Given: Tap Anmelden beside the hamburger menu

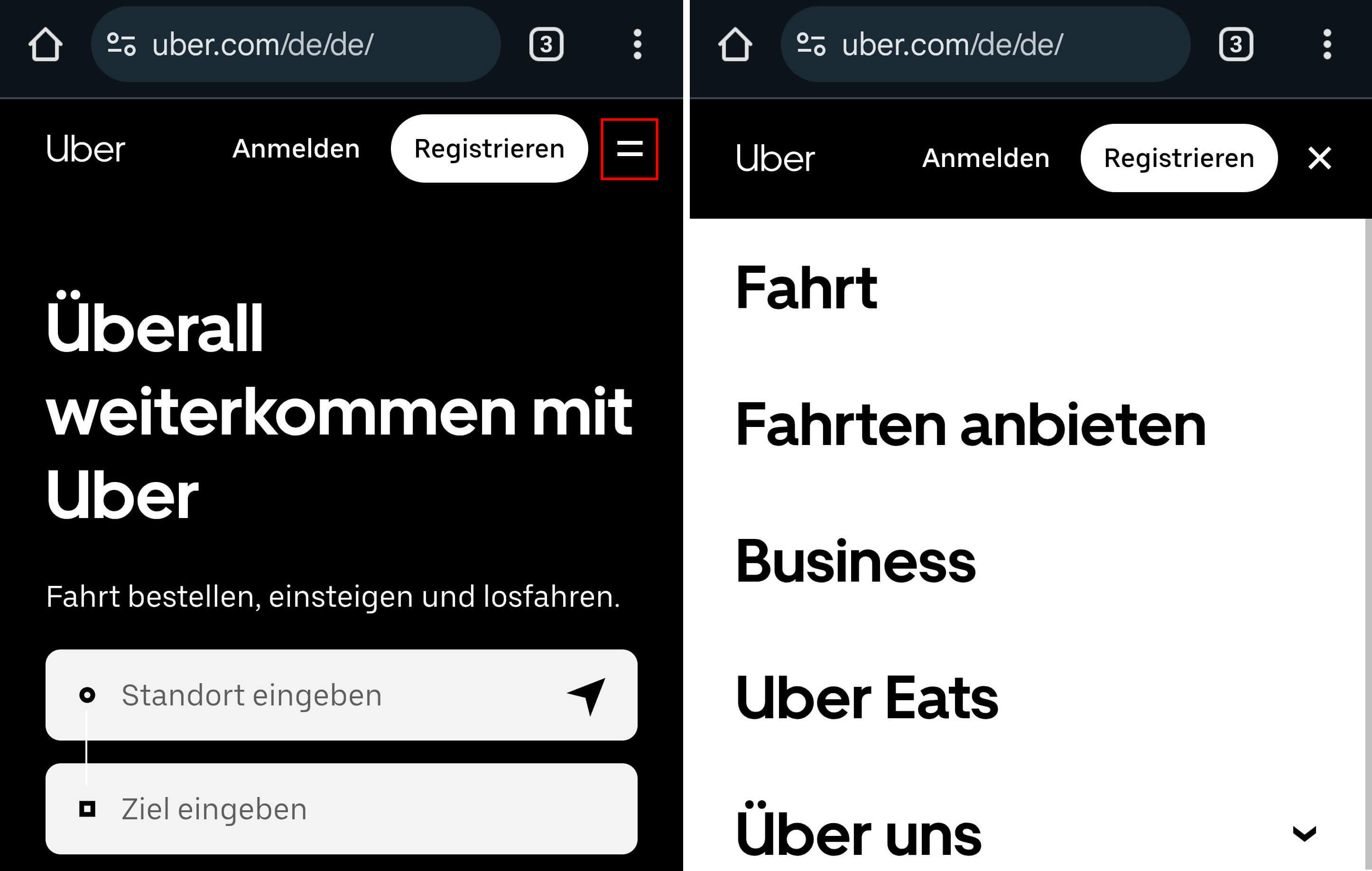Looking at the screenshot, I should (x=297, y=149).
